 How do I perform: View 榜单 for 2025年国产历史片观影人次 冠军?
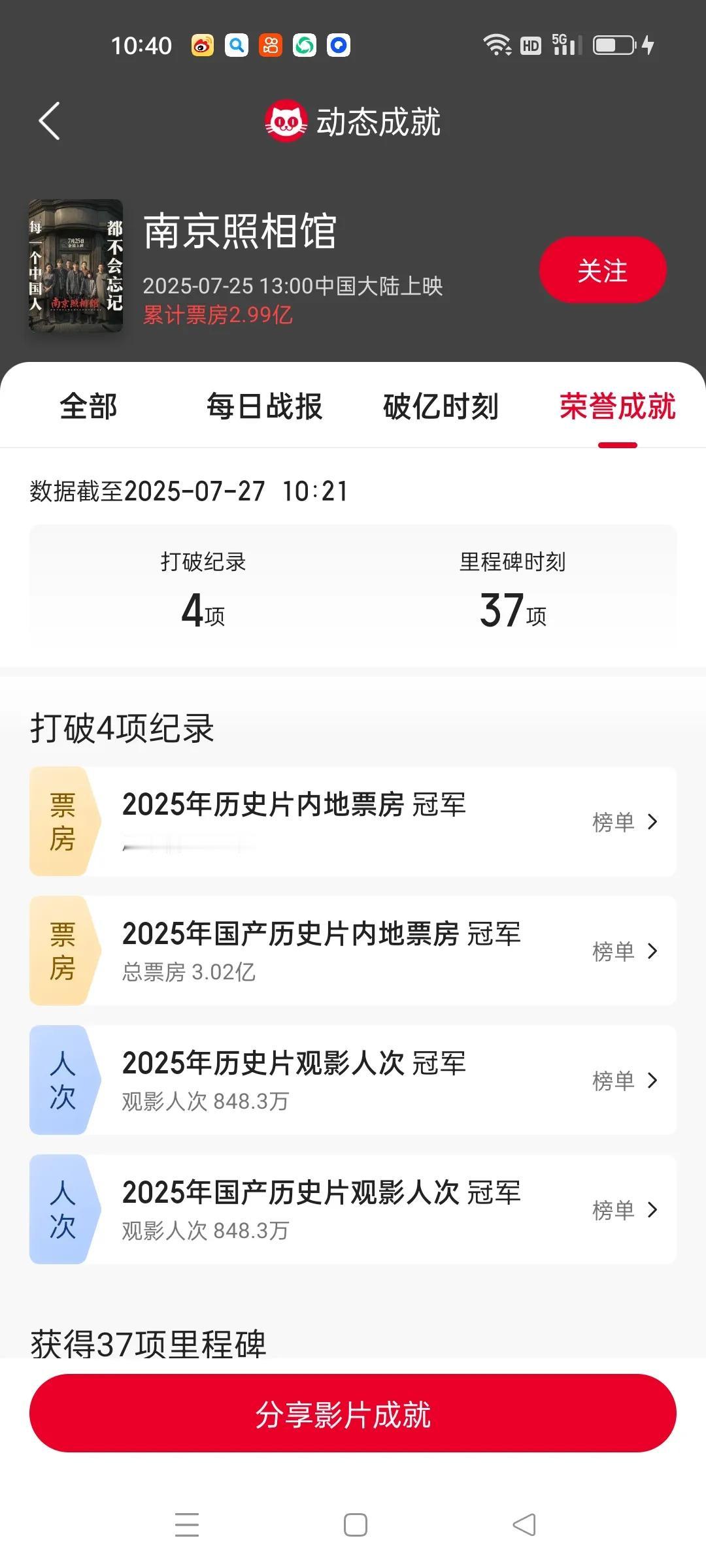pyautogui.click(x=624, y=1210)
